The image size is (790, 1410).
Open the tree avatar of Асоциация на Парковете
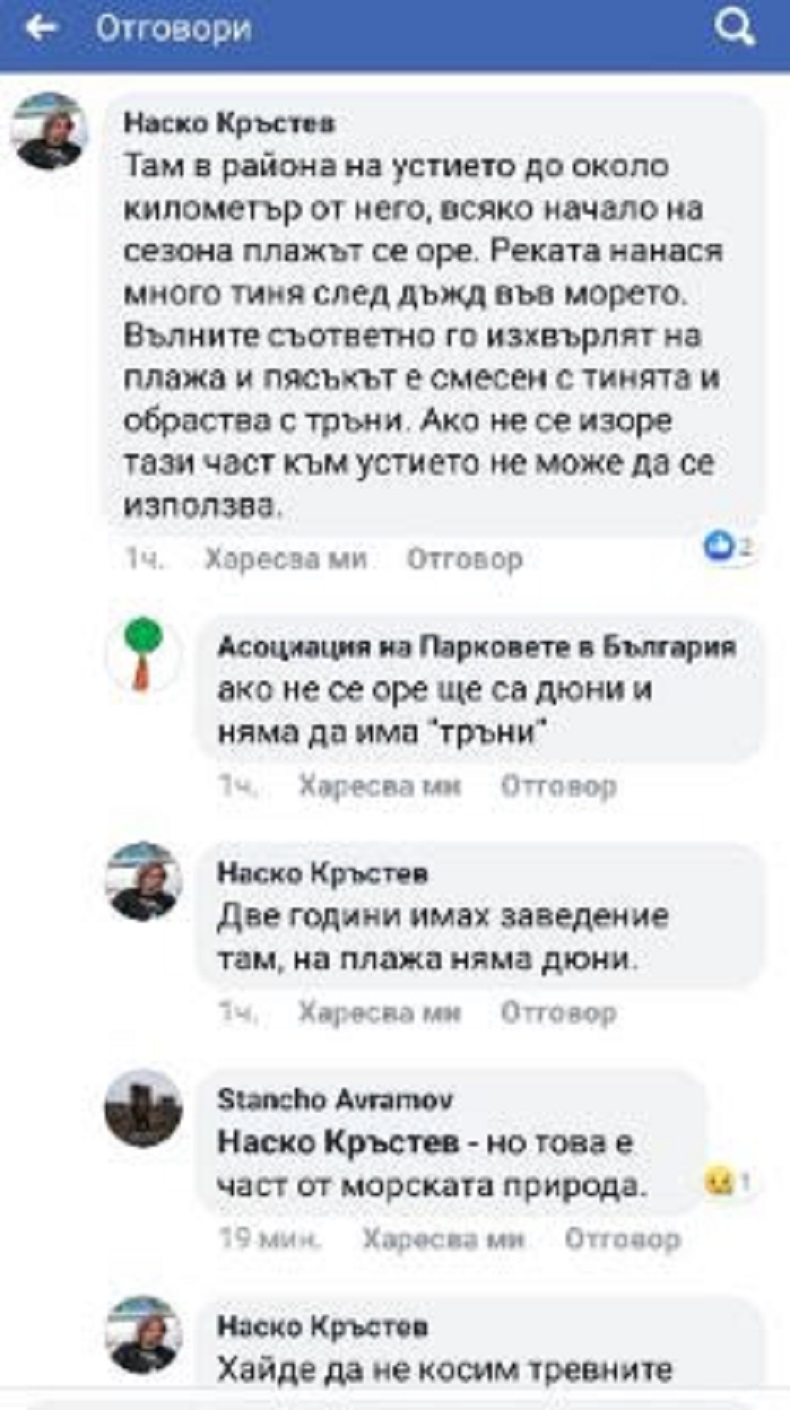click(144, 655)
